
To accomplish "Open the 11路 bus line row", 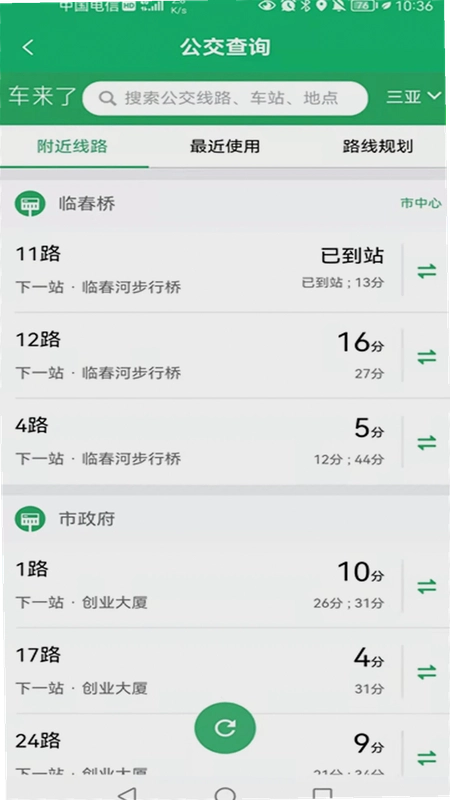I will 201,269.
